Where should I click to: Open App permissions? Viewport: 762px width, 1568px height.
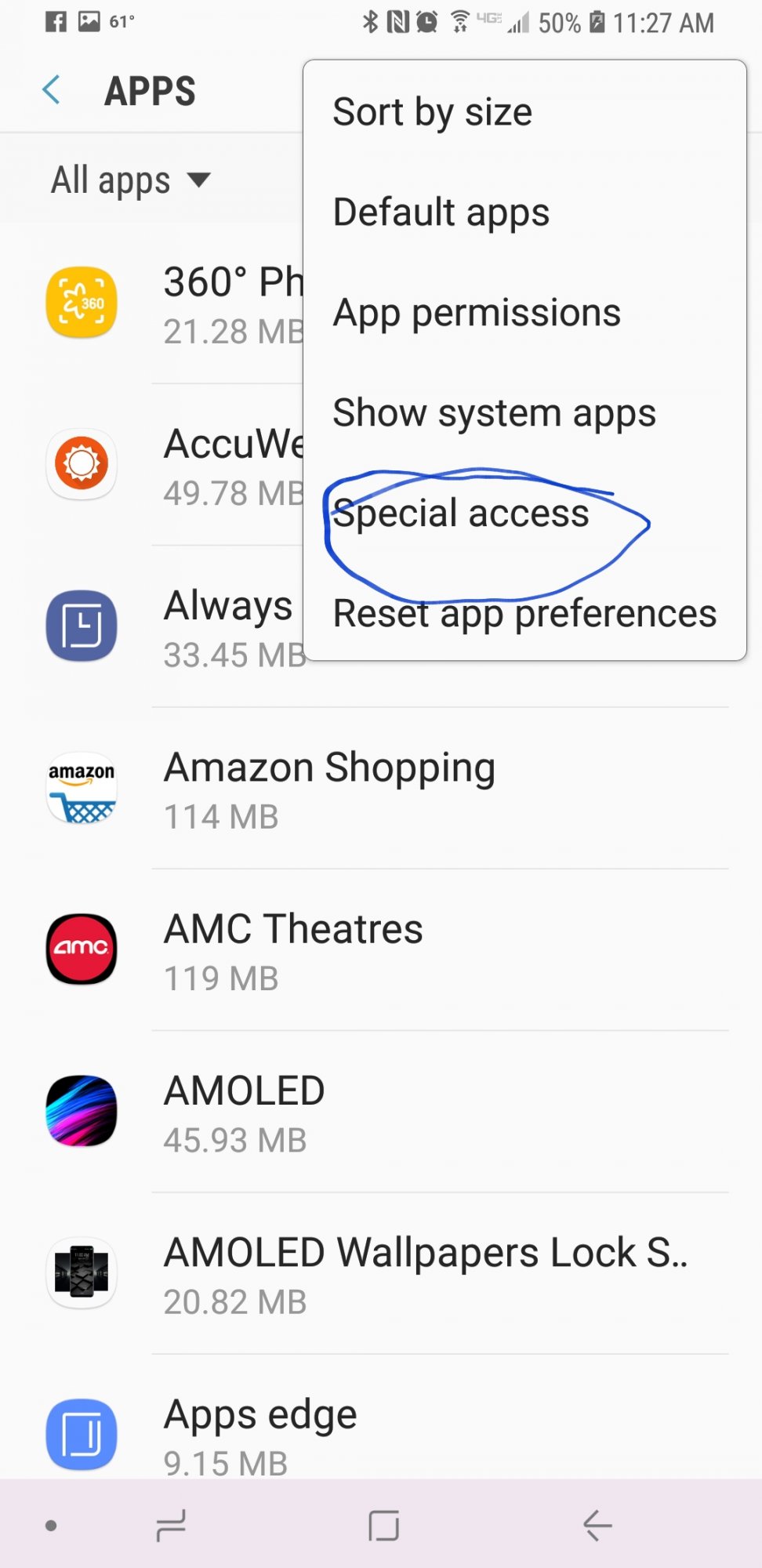pos(524,313)
